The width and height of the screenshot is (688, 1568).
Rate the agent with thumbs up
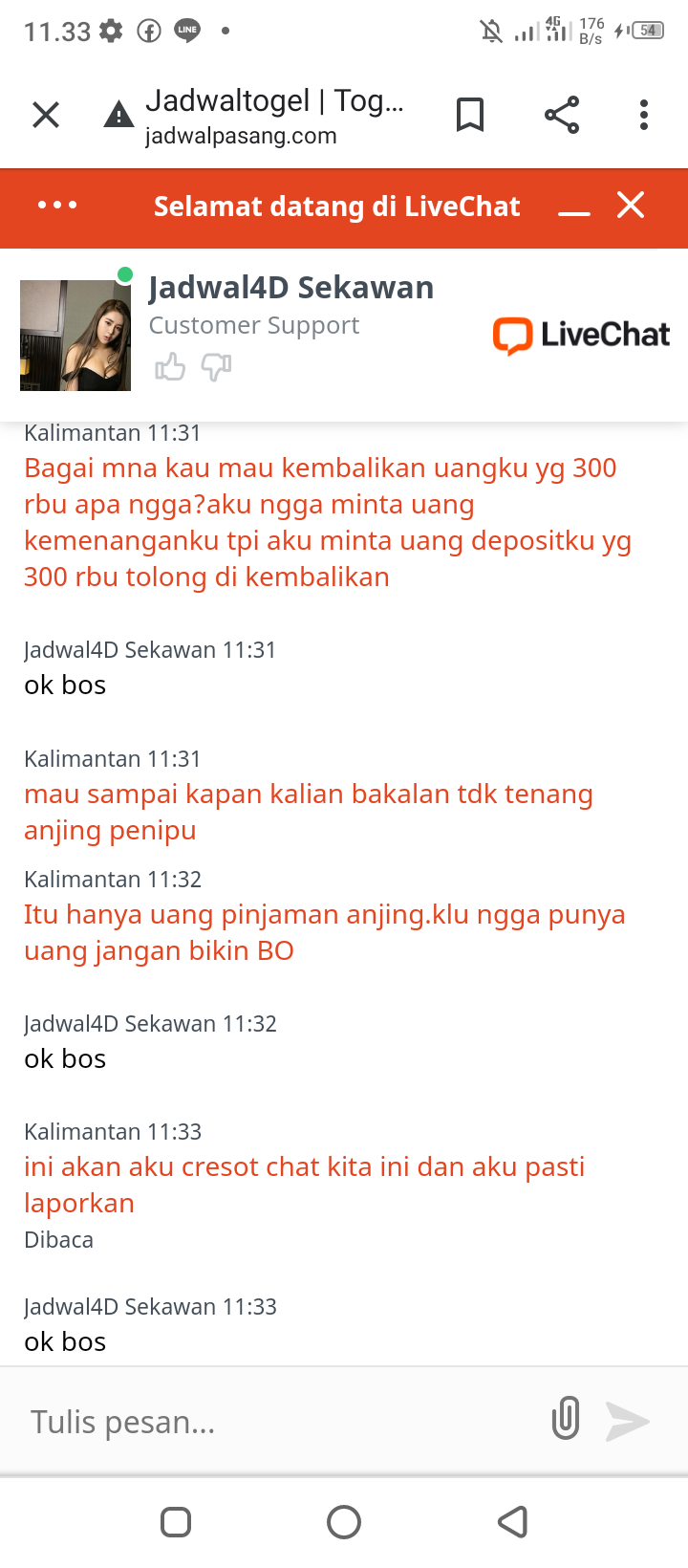click(x=170, y=366)
